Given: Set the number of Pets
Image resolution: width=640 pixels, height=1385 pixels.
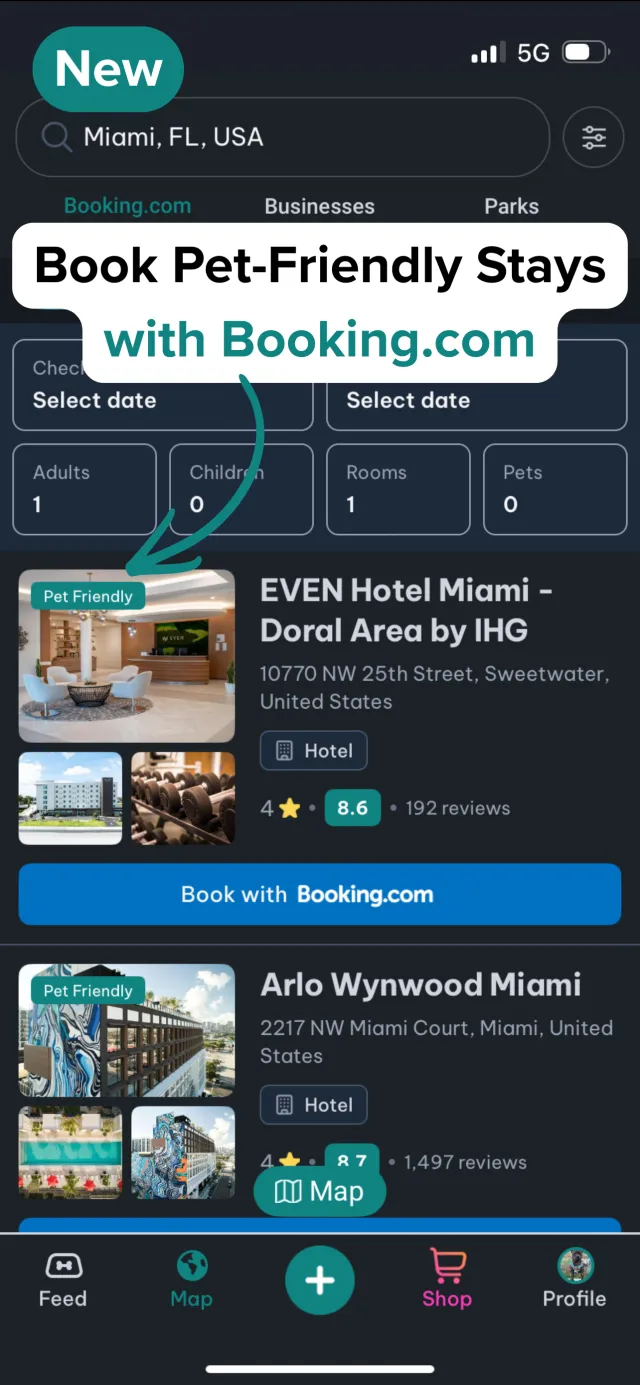Looking at the screenshot, I should click(555, 489).
